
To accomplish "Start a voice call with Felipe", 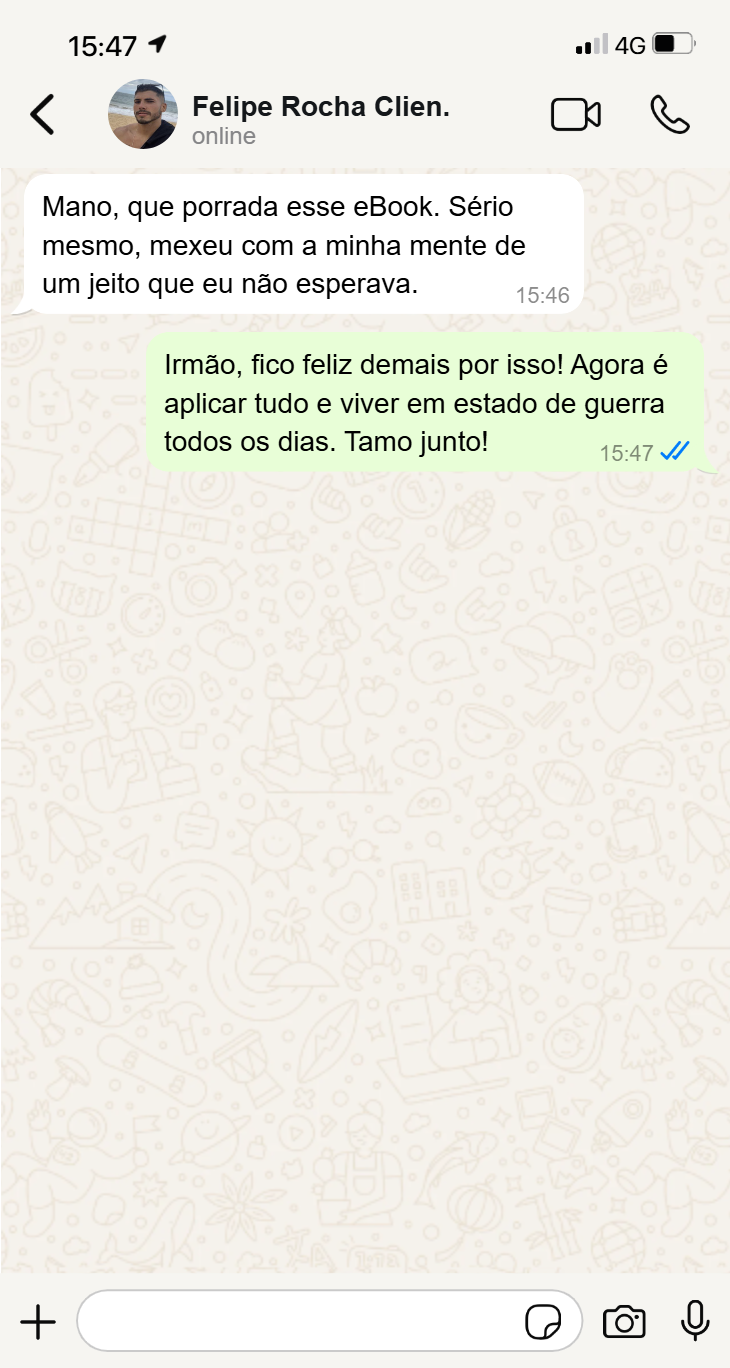I will click(x=669, y=115).
